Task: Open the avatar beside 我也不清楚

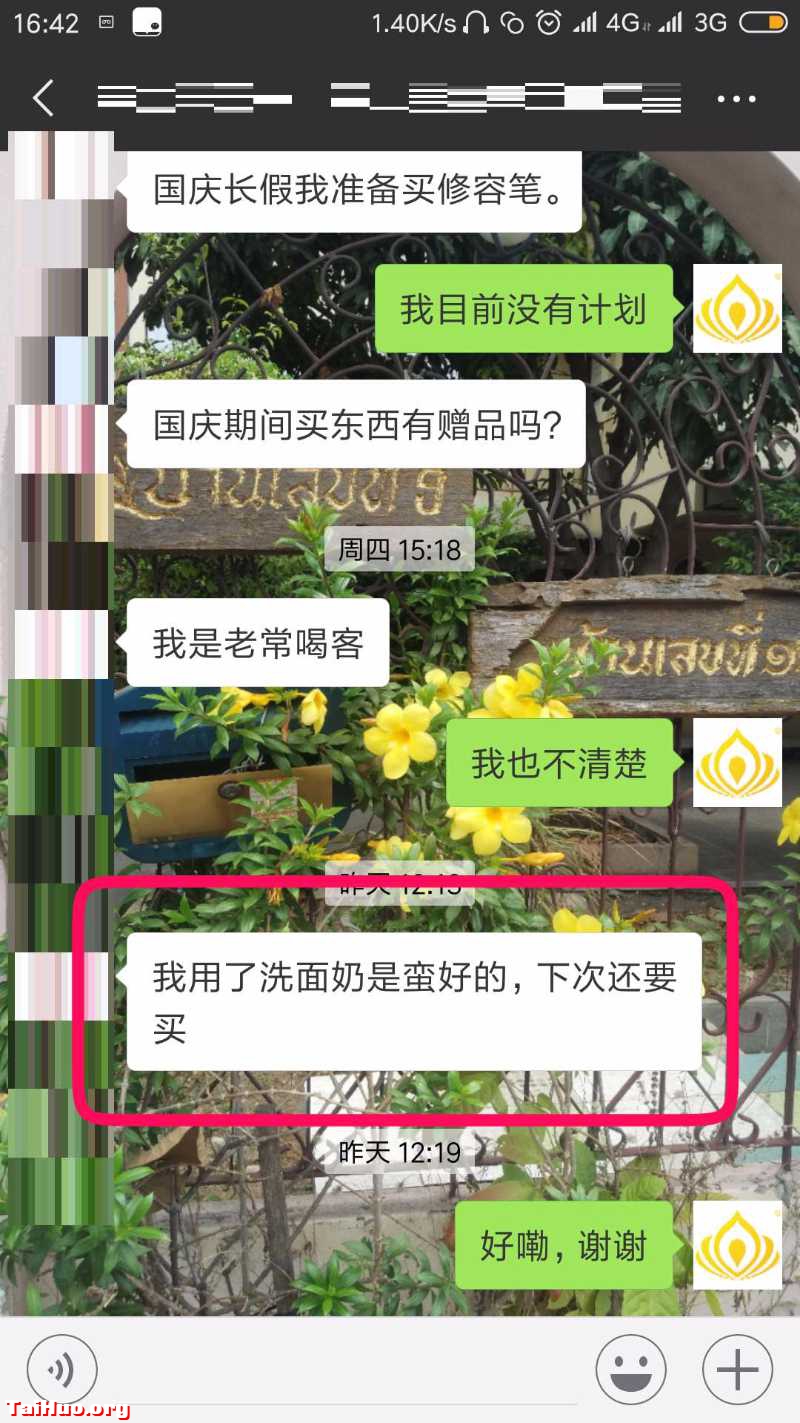Action: click(737, 762)
